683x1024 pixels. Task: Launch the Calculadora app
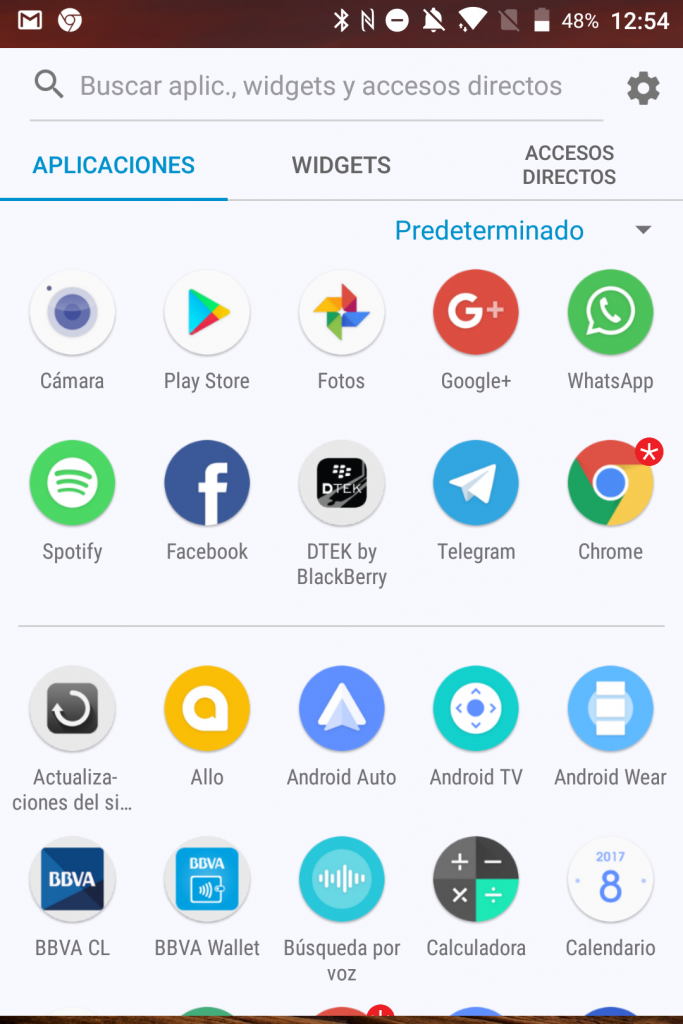pyautogui.click(x=476, y=880)
